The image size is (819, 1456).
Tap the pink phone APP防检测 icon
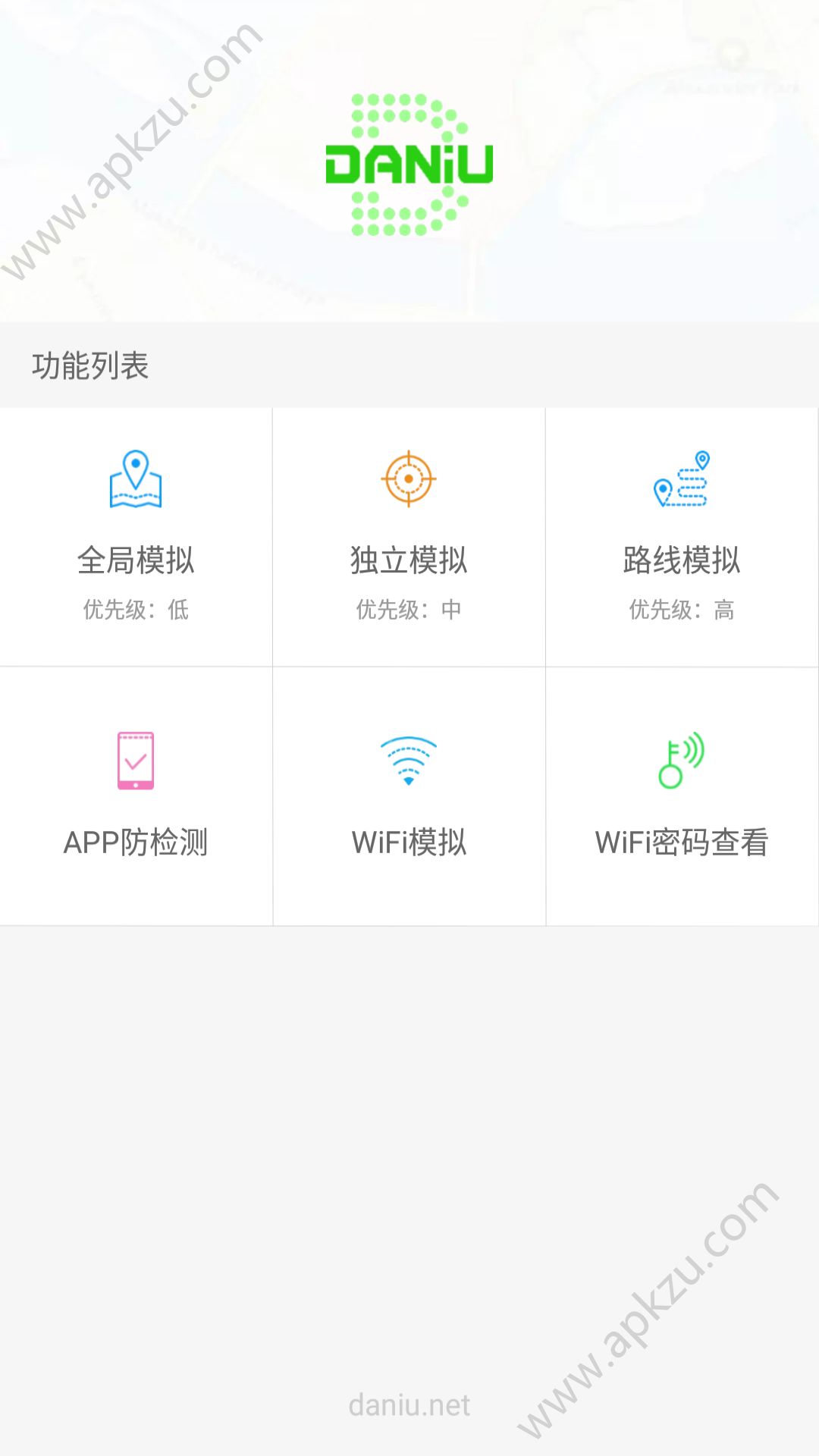(x=136, y=758)
